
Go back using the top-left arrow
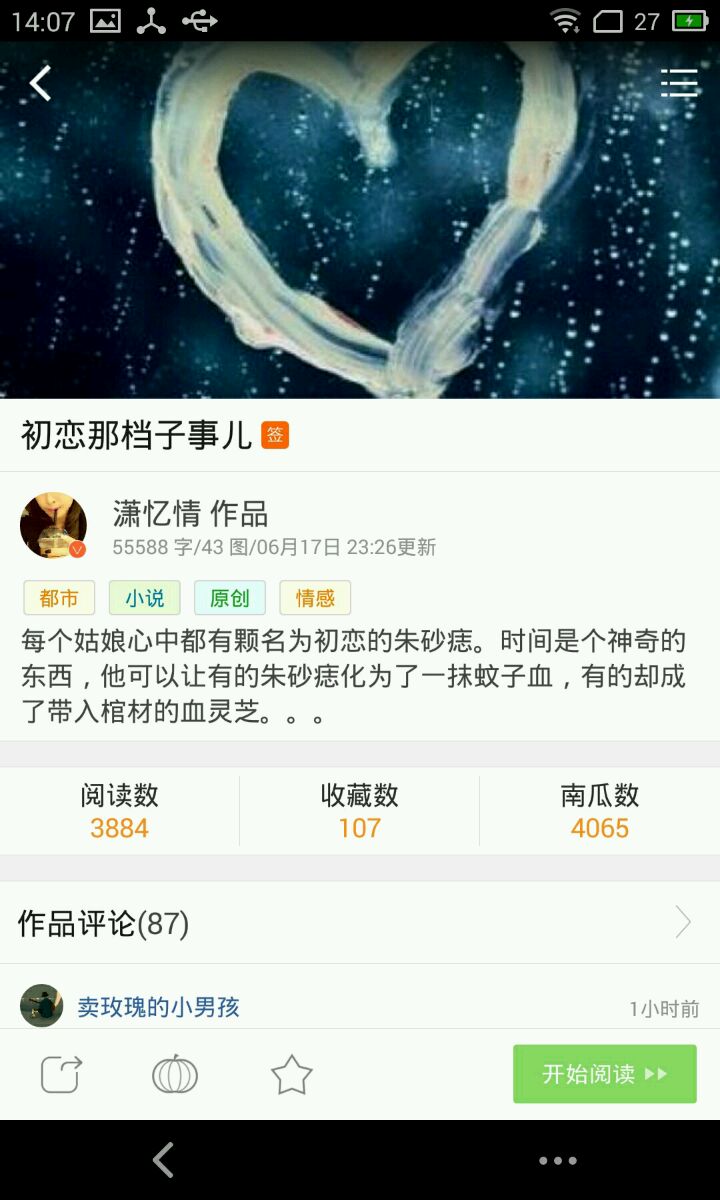pos(41,84)
